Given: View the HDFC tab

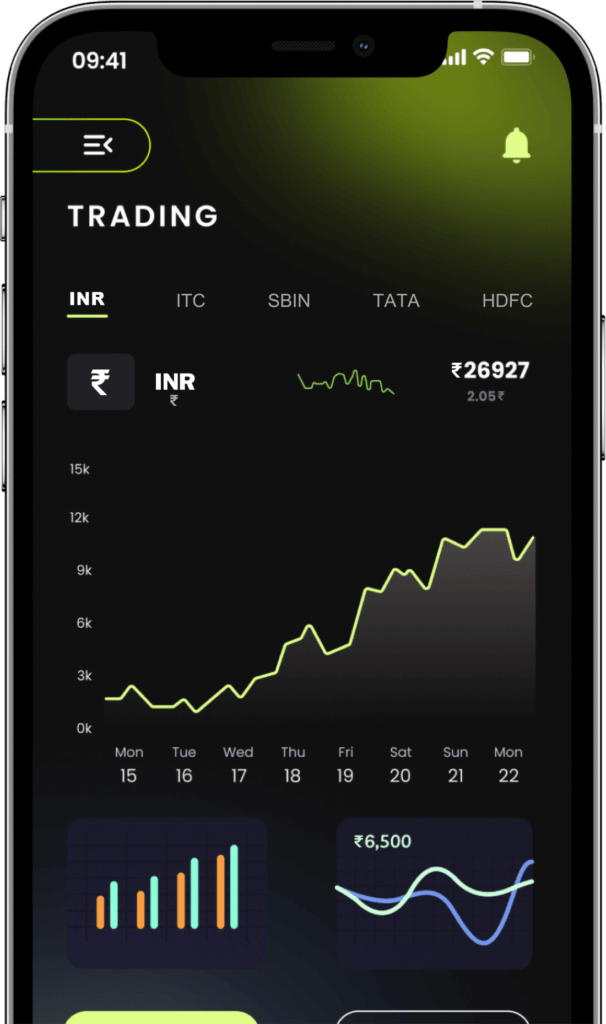Looking at the screenshot, I should click(x=507, y=300).
